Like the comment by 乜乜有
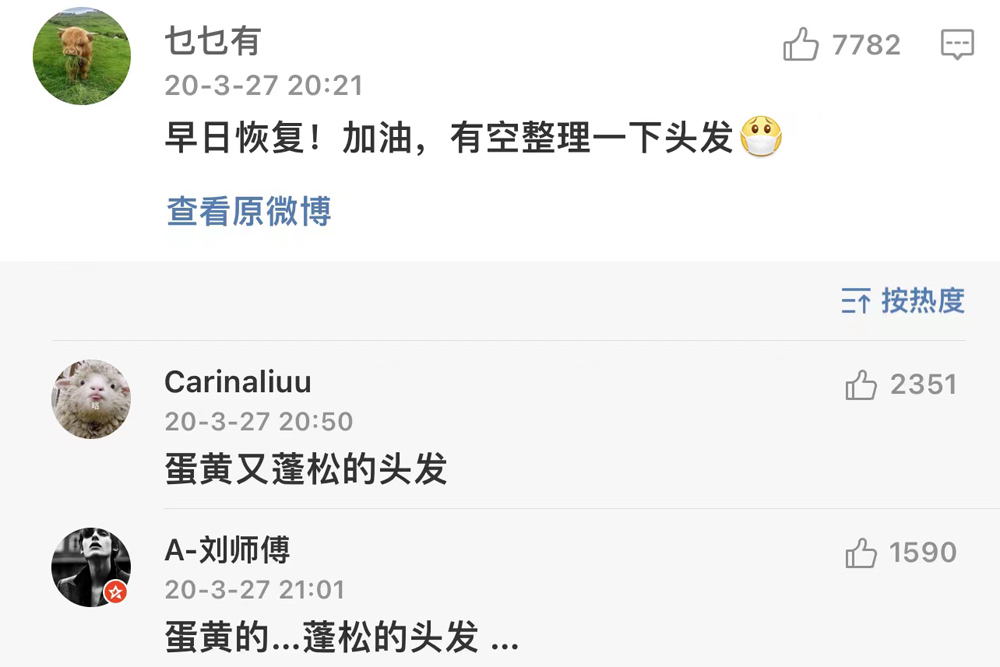This screenshot has height=667, width=1000. click(801, 45)
